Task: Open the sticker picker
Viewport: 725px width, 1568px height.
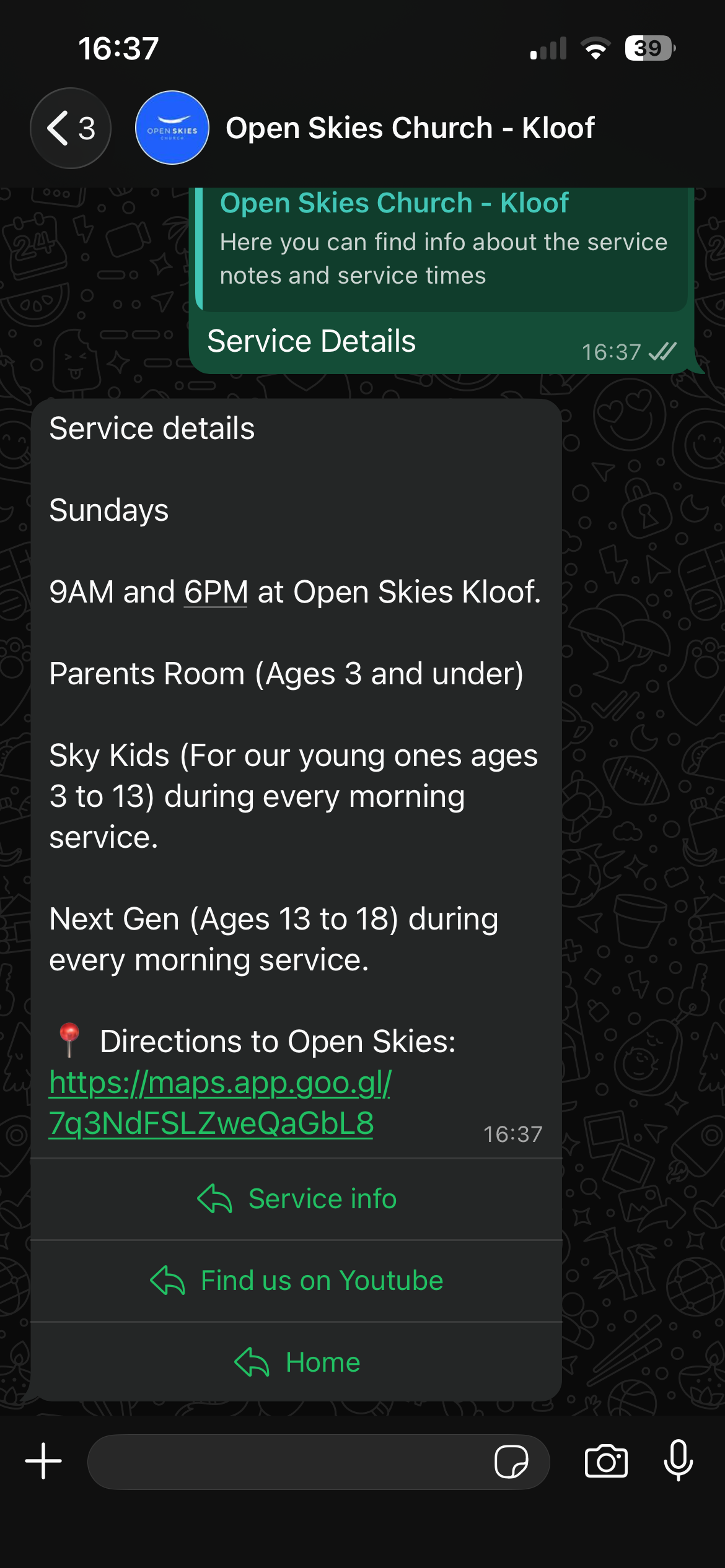Action: click(511, 1461)
